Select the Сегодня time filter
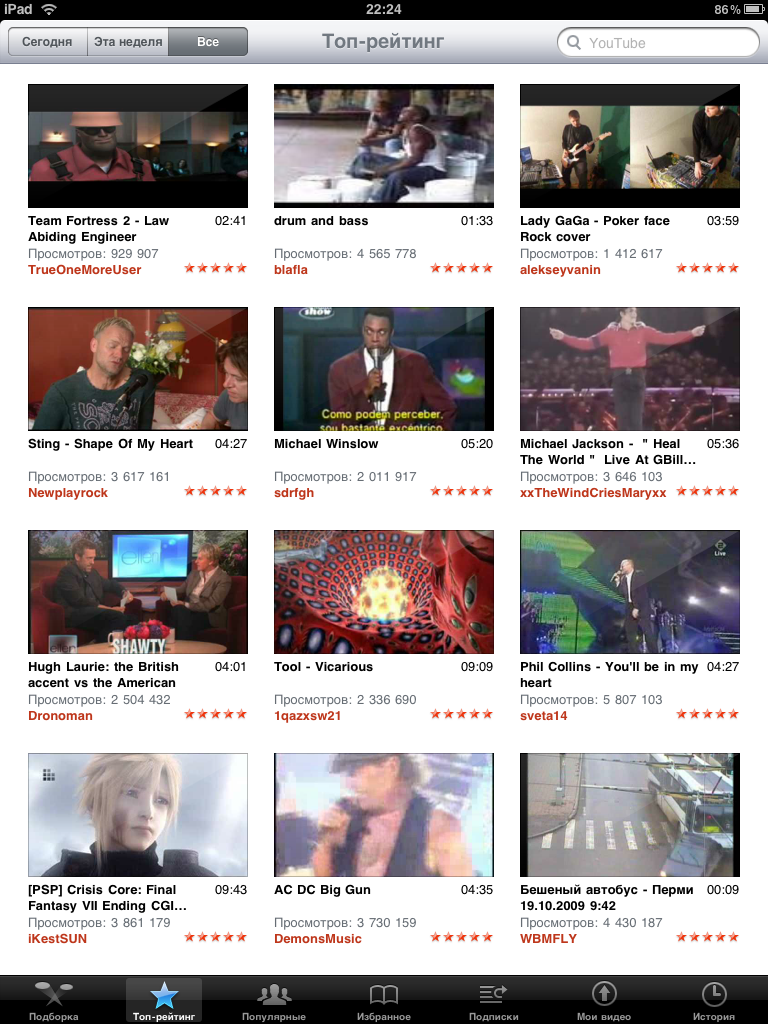This screenshot has width=768, height=1024. pyautogui.click(x=47, y=42)
